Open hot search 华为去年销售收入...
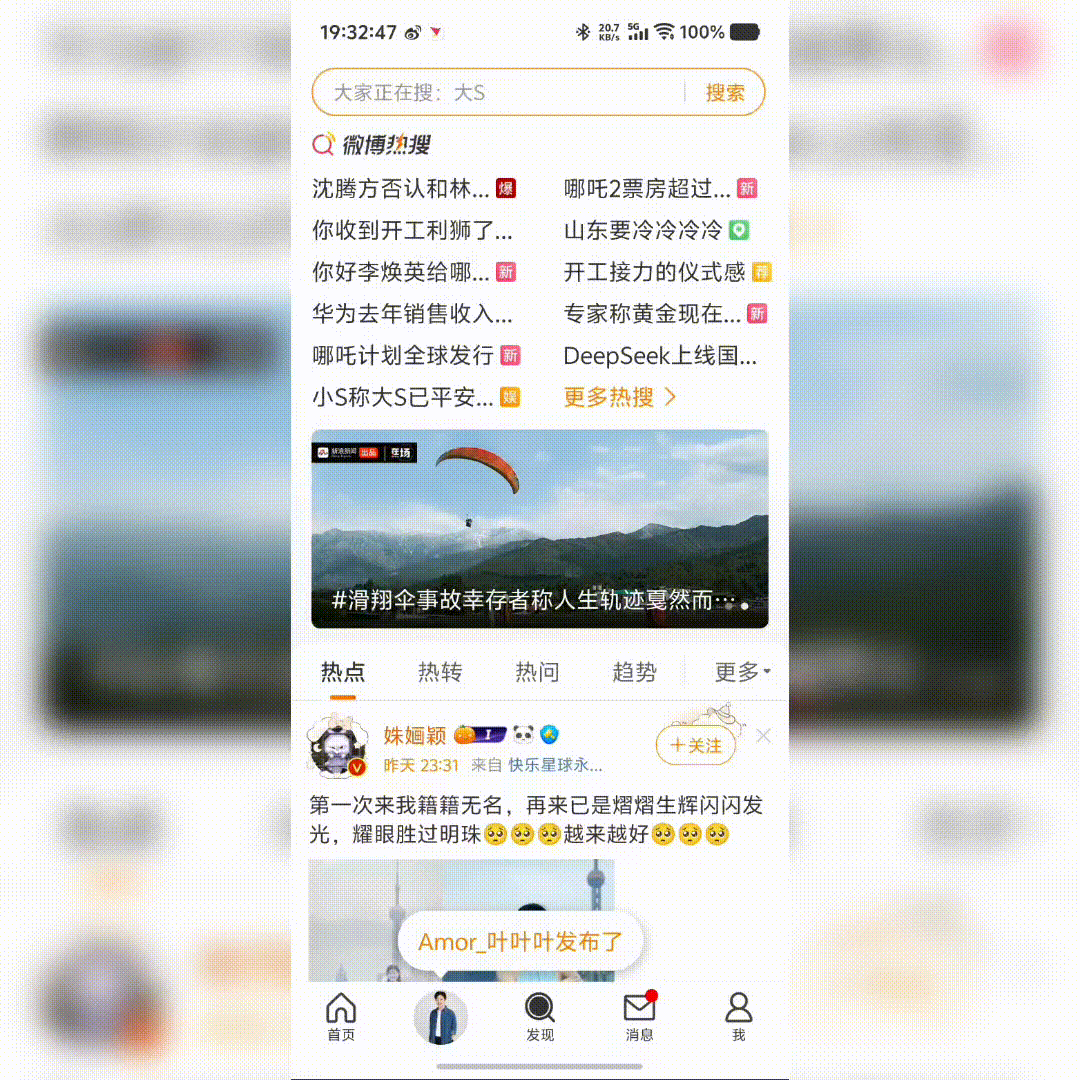The image size is (1080, 1080). tap(412, 314)
